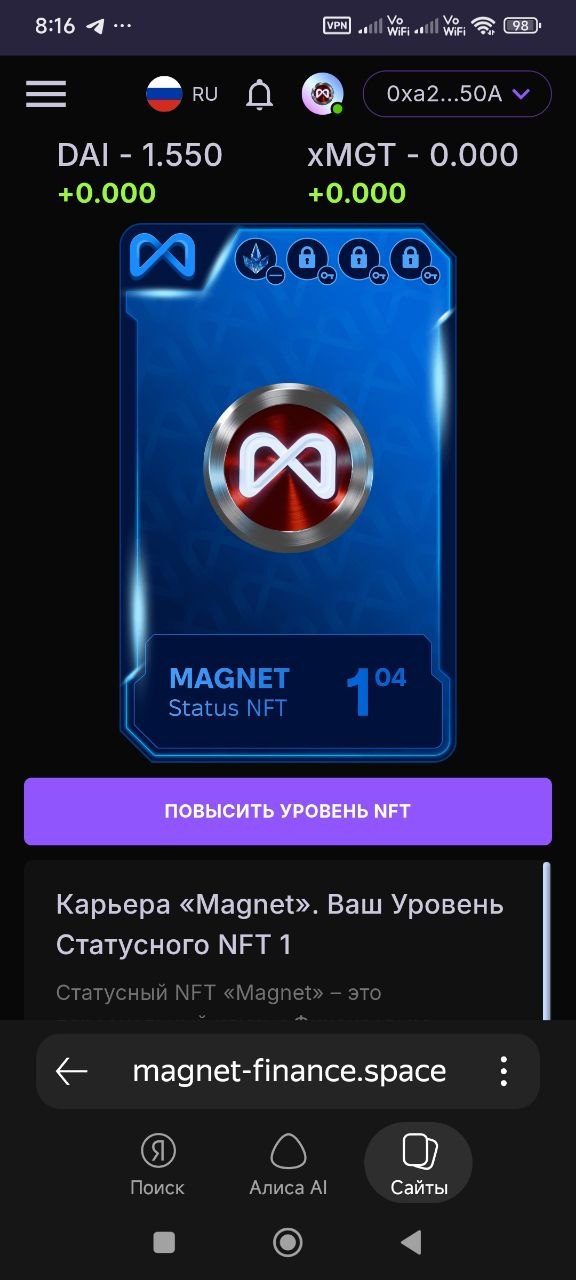Open the MAGNET Status NFT card
Viewport: 576px width, 1280px height.
[288, 493]
